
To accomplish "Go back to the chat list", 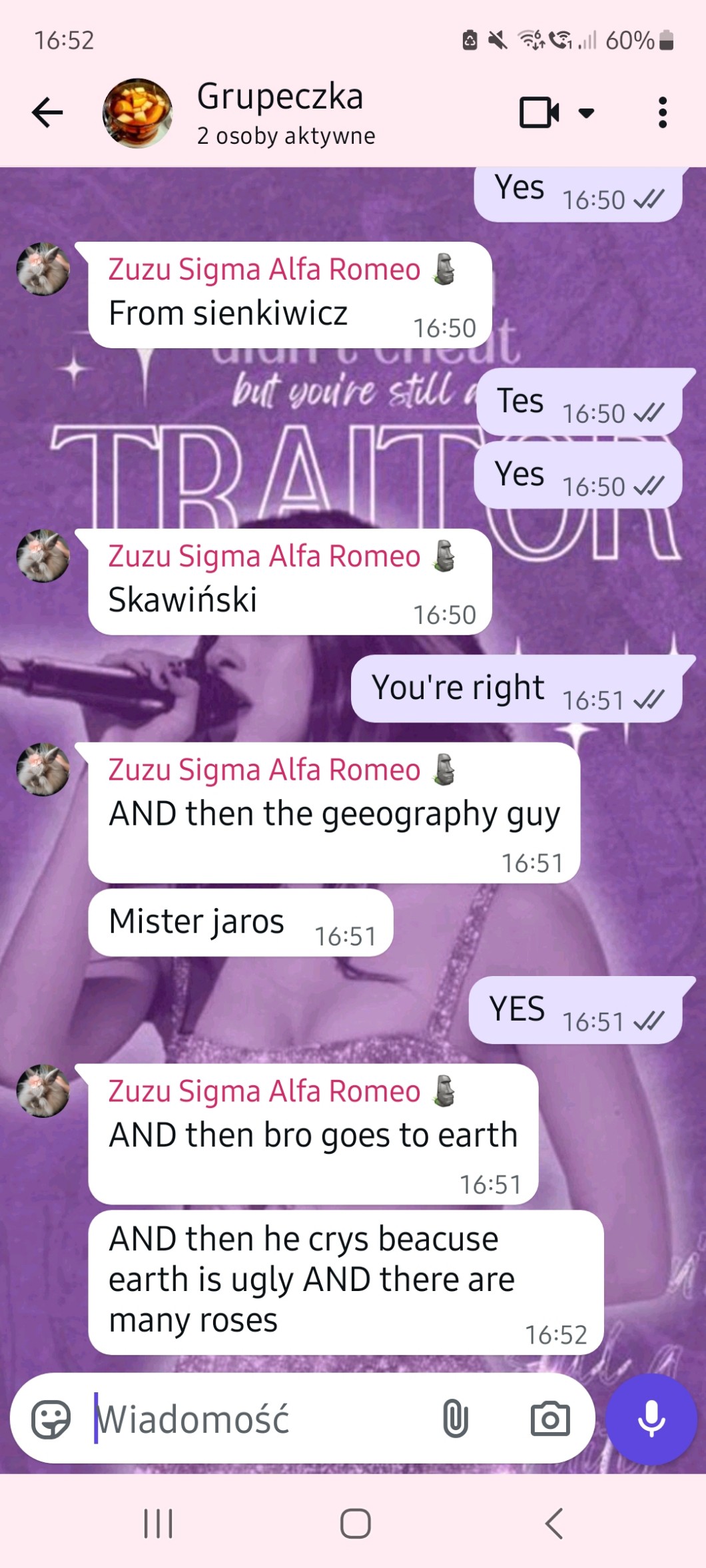I will pyautogui.click(x=47, y=113).
